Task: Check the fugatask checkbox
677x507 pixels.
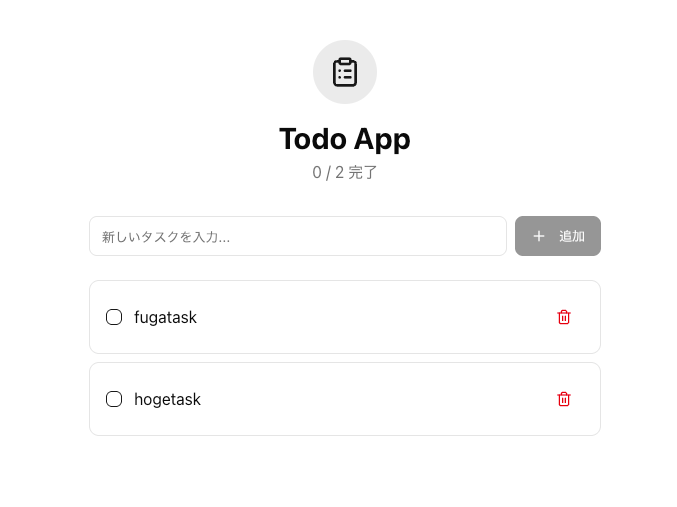Action: (x=114, y=317)
